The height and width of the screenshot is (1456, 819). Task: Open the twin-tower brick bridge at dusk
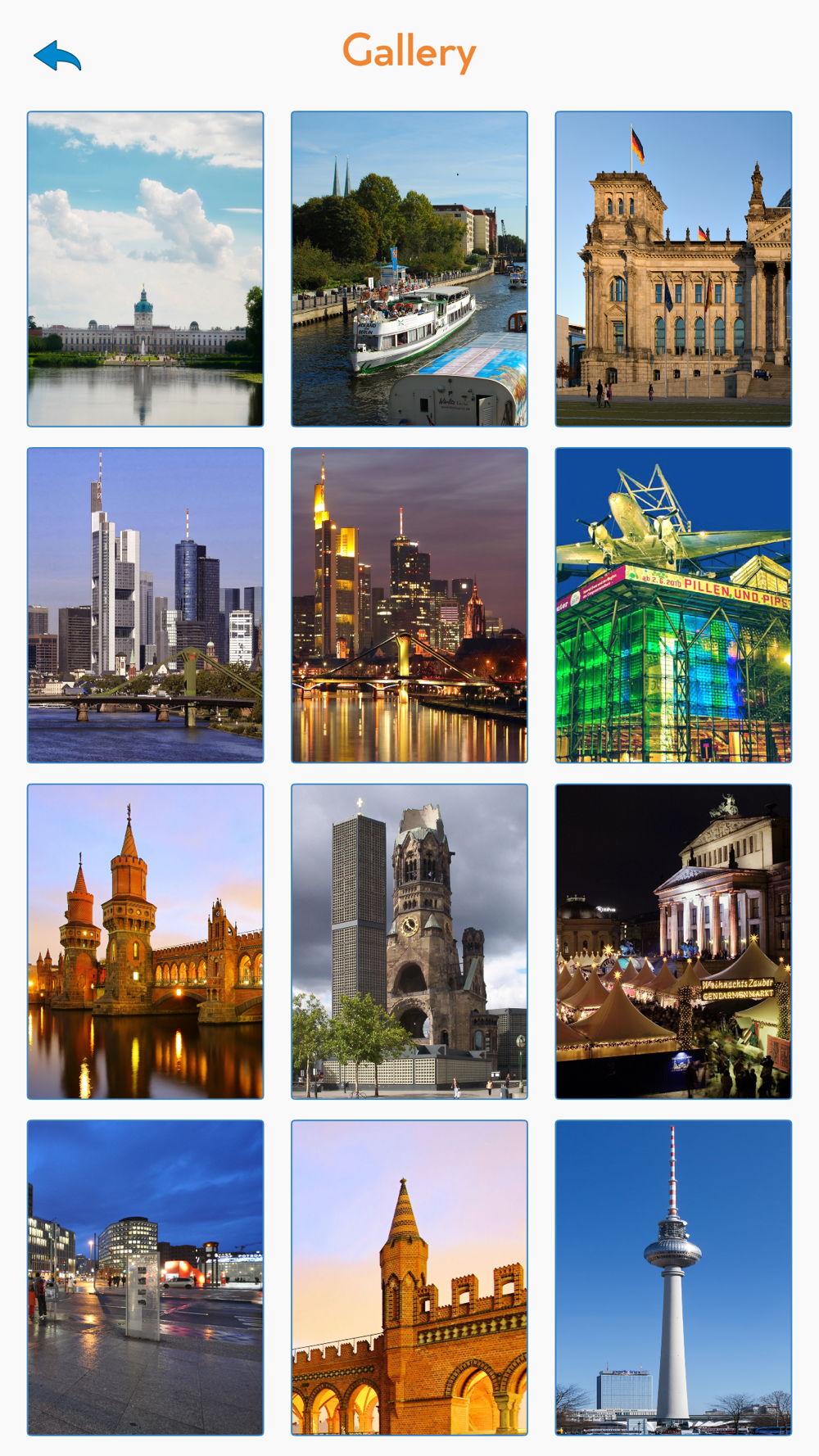(146, 942)
